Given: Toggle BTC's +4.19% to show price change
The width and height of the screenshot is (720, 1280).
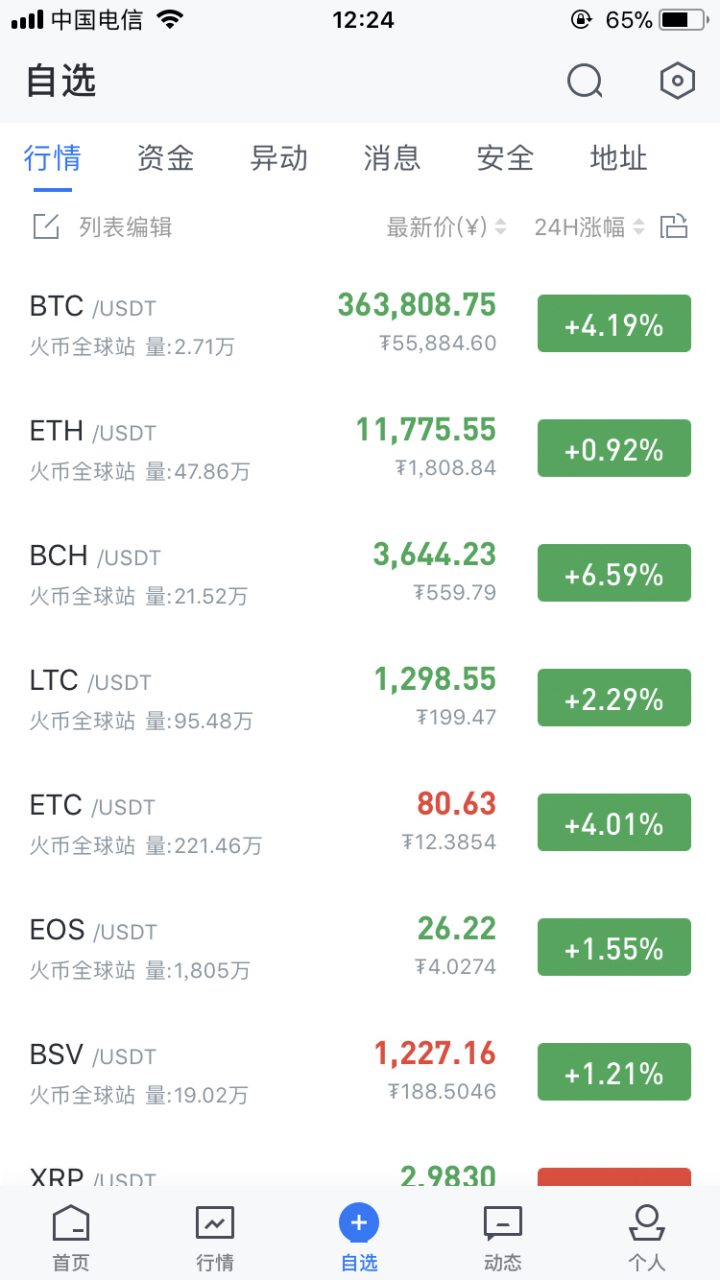Looking at the screenshot, I should tap(613, 322).
